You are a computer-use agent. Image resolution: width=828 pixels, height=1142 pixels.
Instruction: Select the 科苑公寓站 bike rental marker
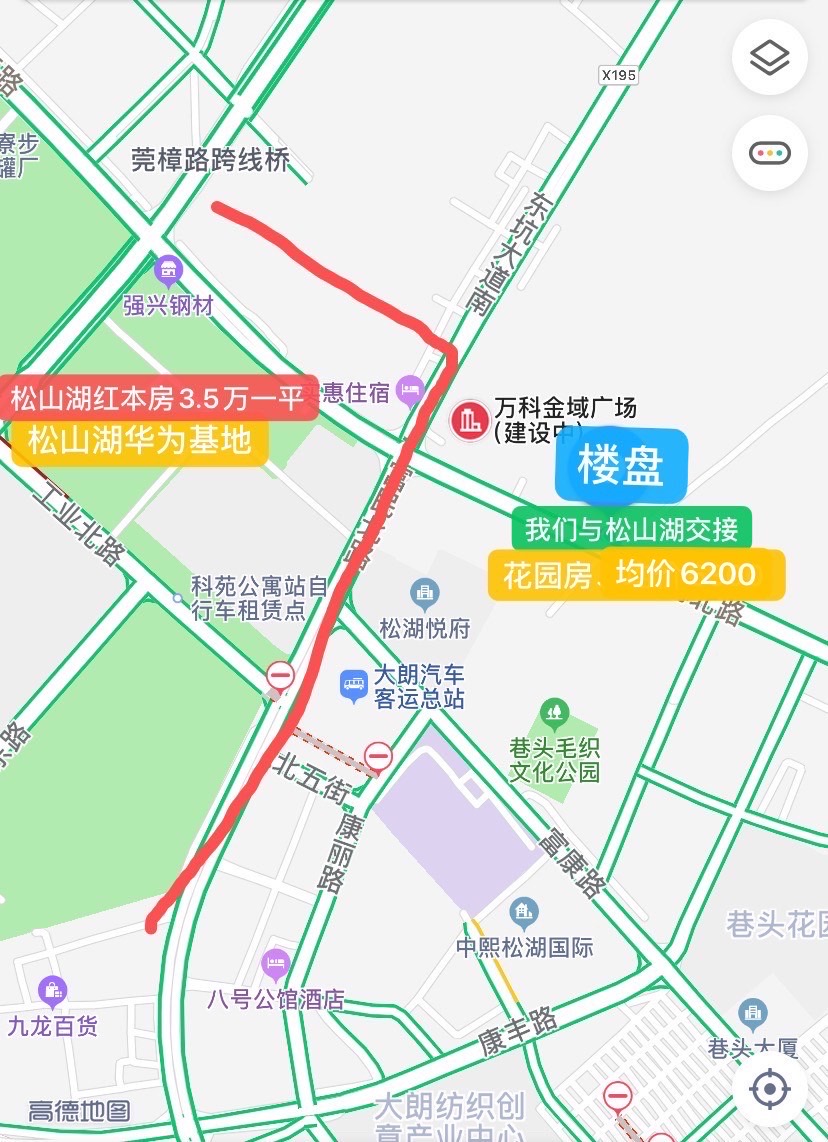[176, 598]
